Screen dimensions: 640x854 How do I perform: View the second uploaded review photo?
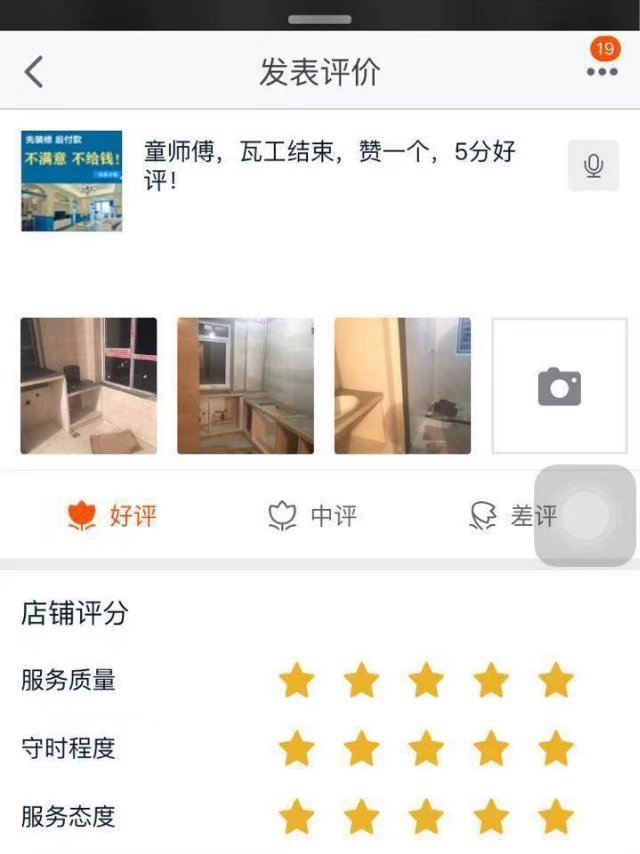click(x=246, y=386)
